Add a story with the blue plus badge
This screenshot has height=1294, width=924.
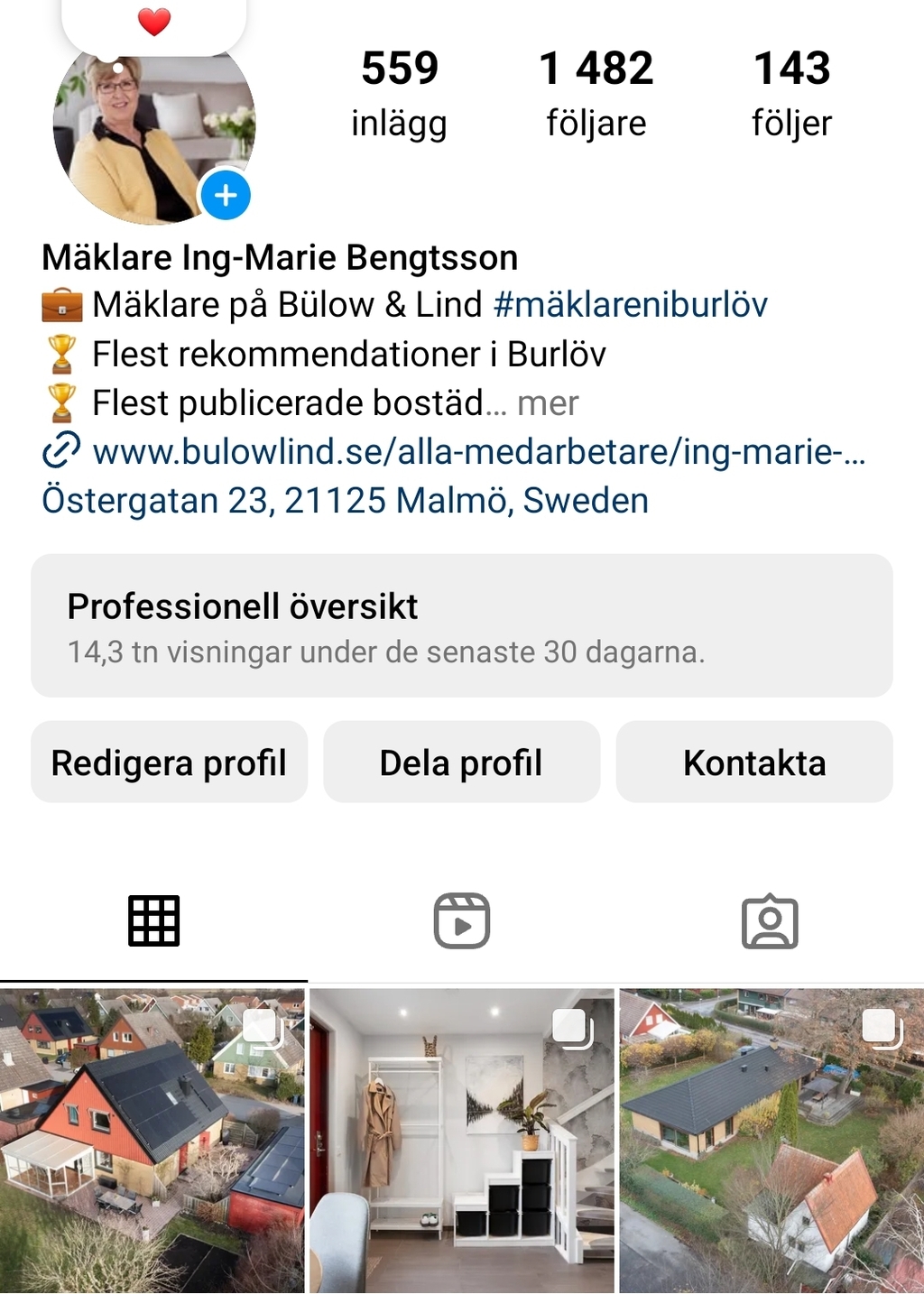pos(225,195)
